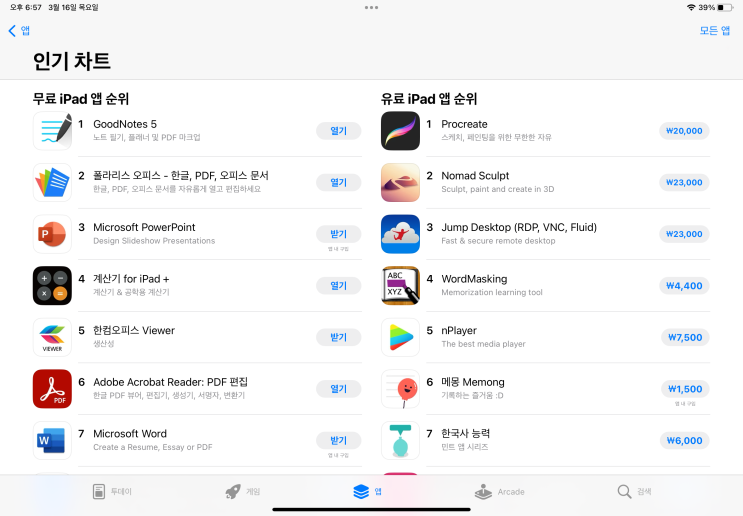The height and width of the screenshot is (516, 743).
Task: Open the 모든 앱 link
Action: [715, 31]
